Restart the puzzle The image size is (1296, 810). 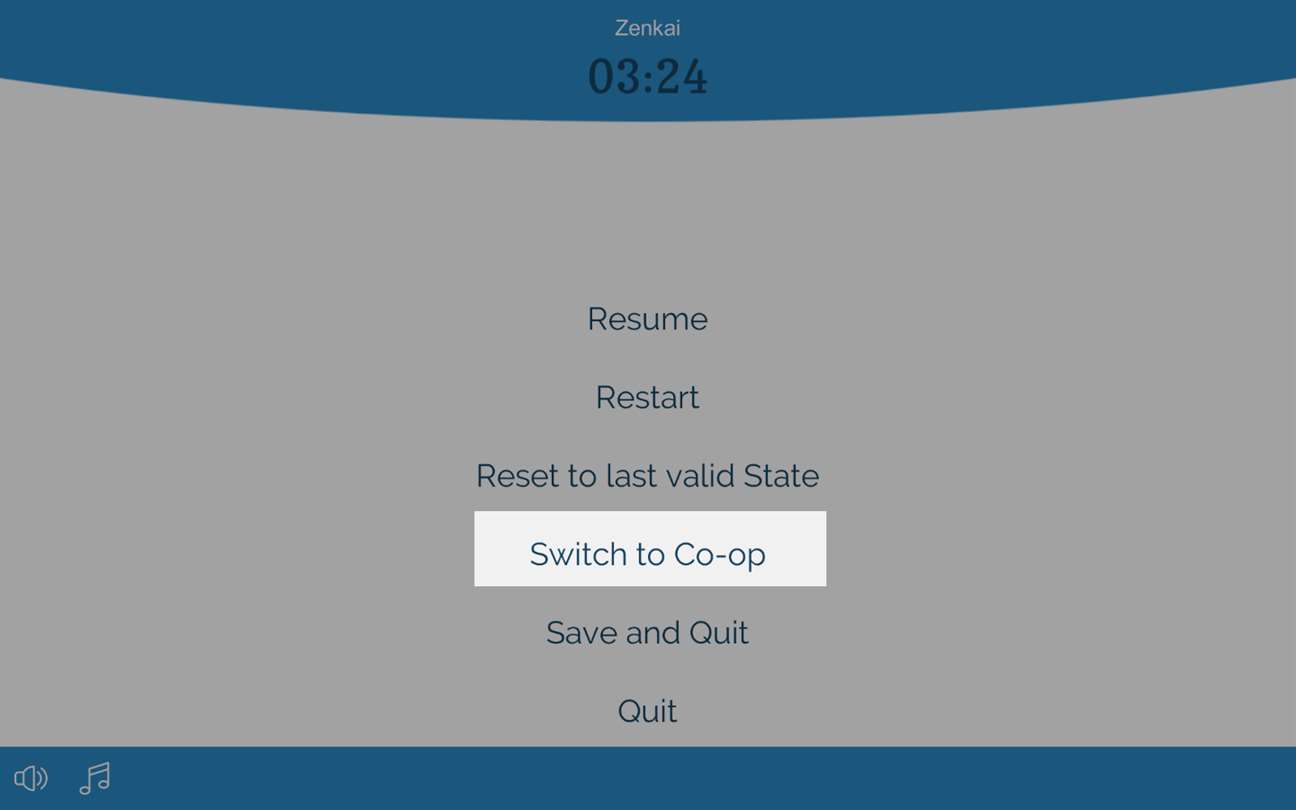(x=647, y=397)
